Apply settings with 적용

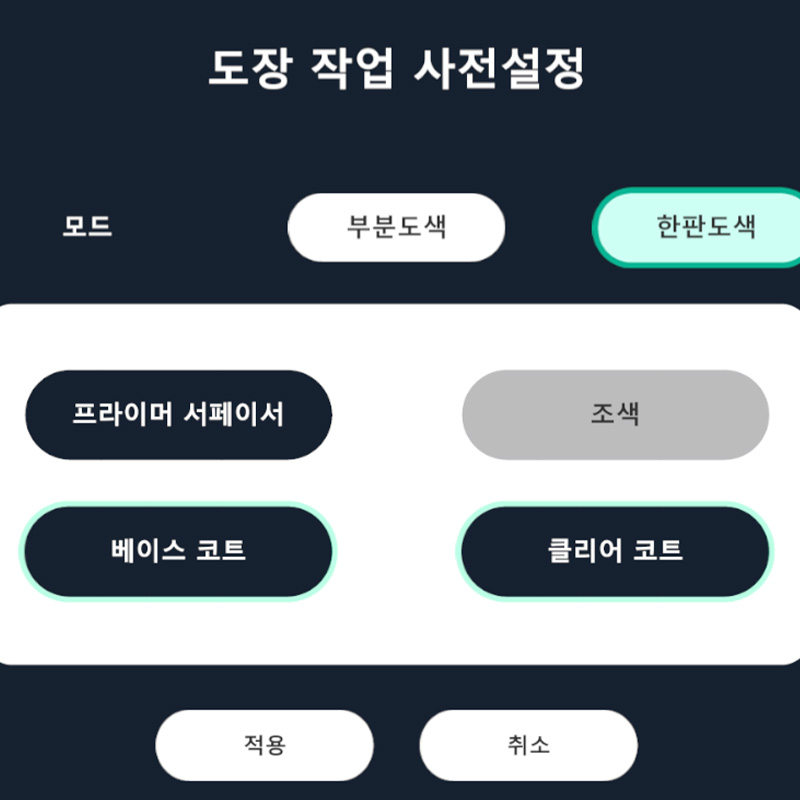click(x=264, y=745)
